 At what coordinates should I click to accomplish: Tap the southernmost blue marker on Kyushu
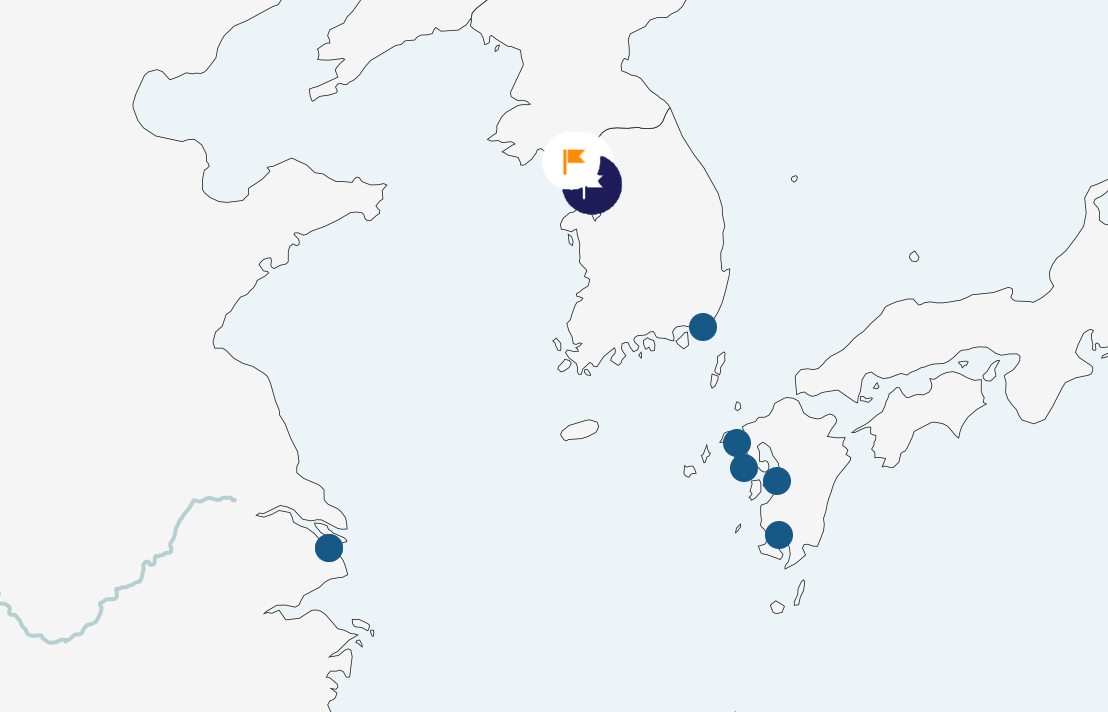point(779,535)
